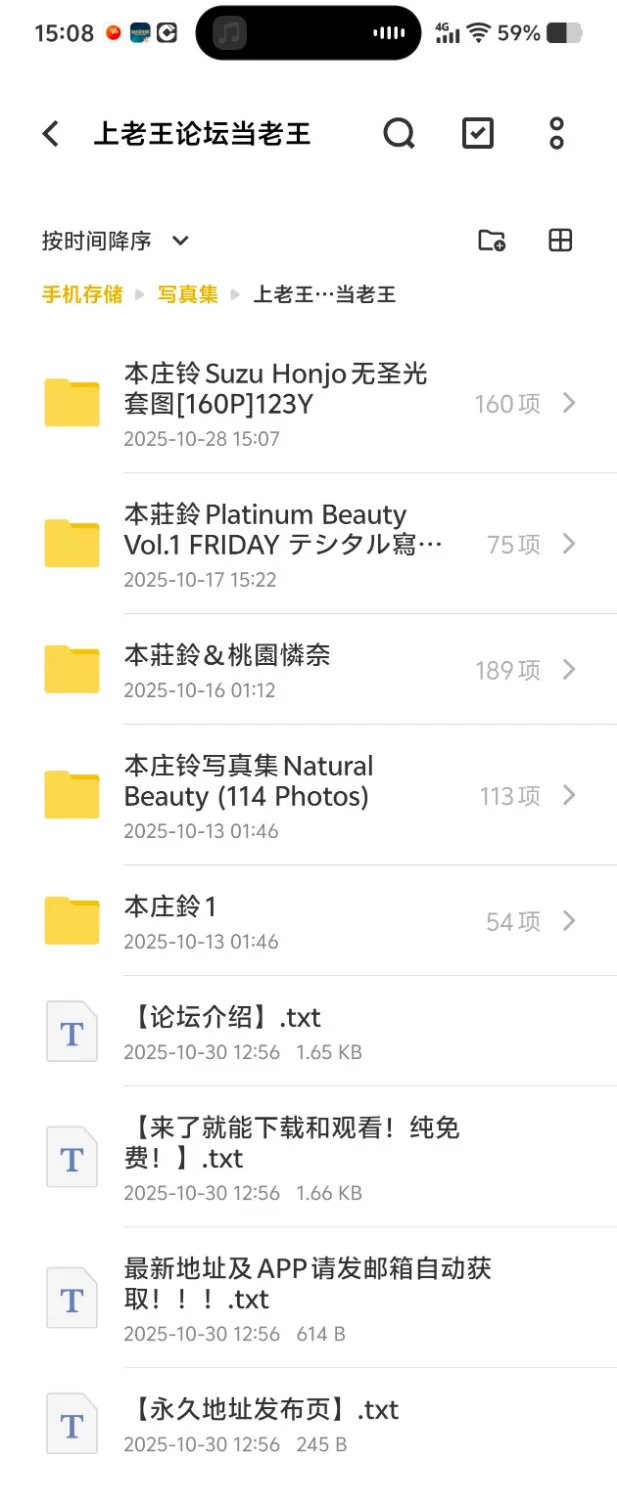Viewport: 617px width, 1500px height.
Task: Open the search icon in the app bar
Action: coord(399,134)
